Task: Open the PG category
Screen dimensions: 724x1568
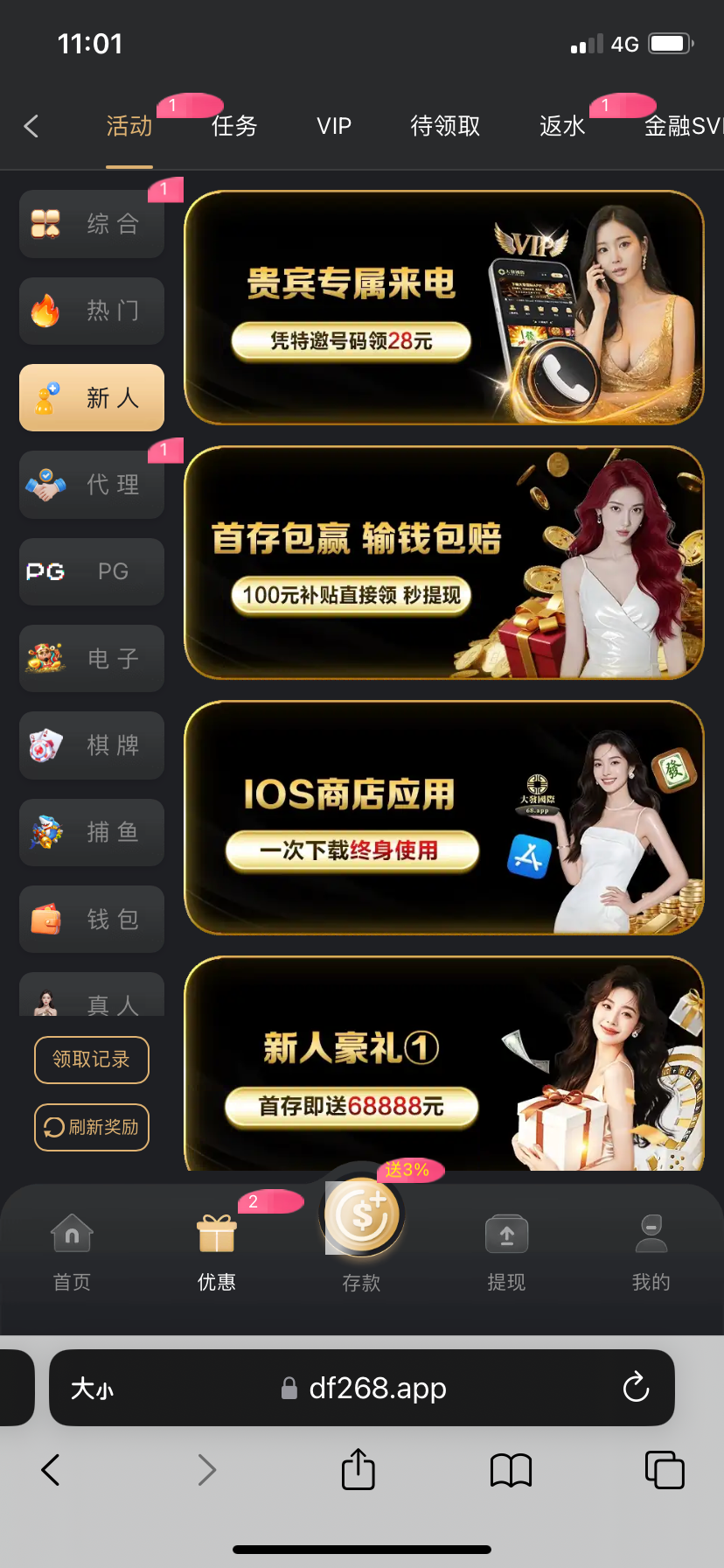Action: [92, 571]
